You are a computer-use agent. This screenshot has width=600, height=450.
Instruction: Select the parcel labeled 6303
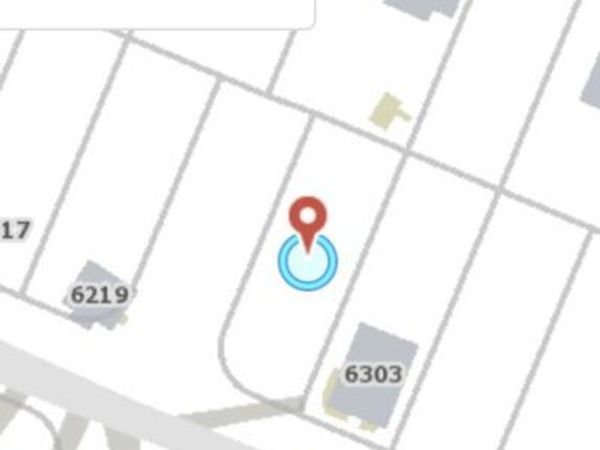tap(372, 374)
